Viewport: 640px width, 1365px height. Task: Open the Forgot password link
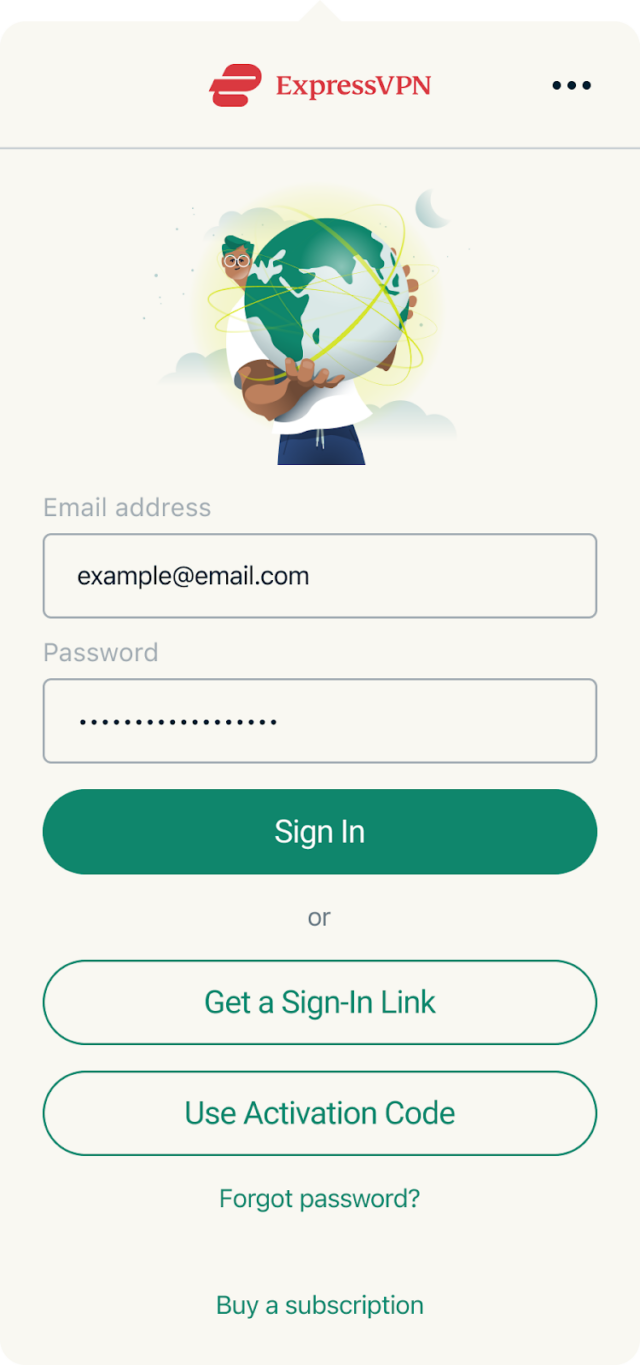coord(319,1198)
